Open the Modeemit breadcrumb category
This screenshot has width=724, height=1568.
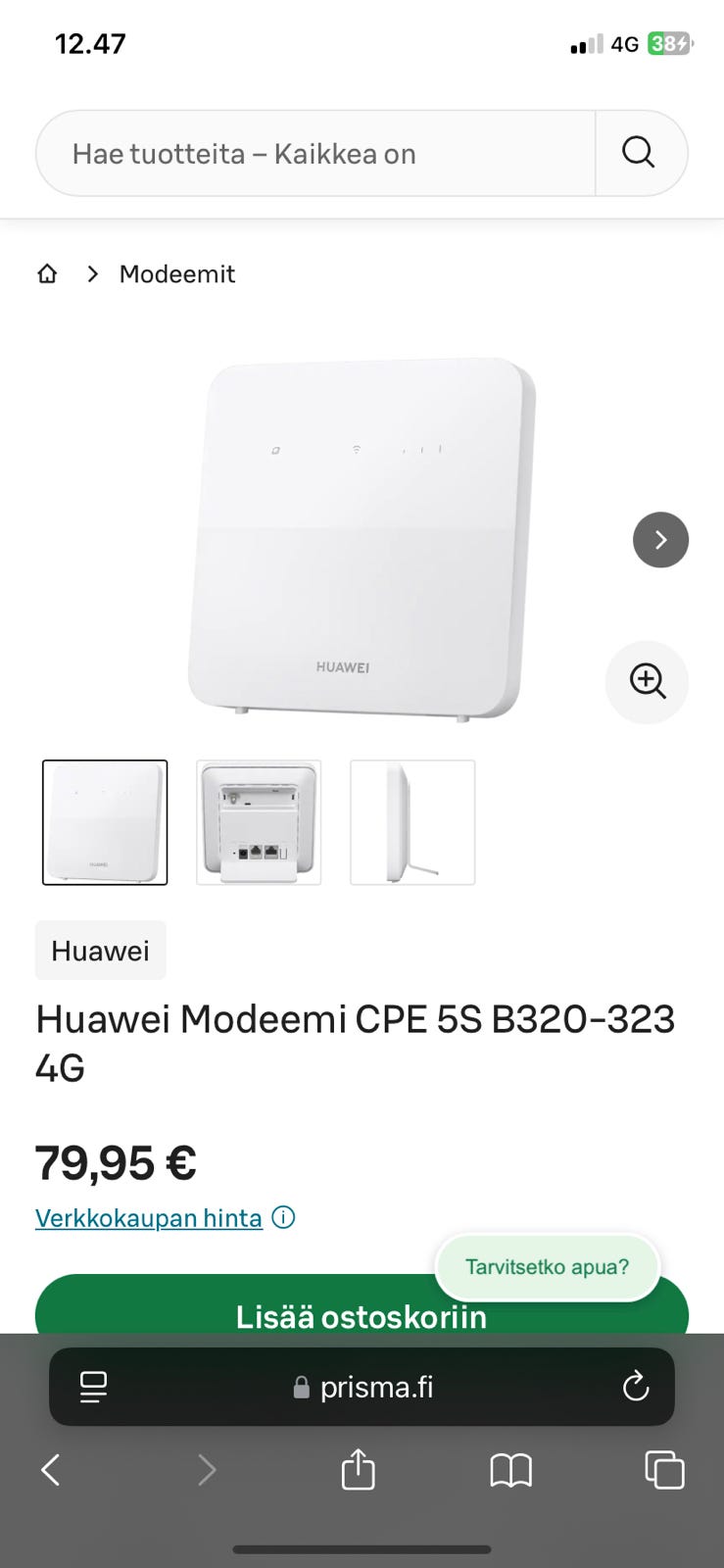pyautogui.click(x=176, y=274)
